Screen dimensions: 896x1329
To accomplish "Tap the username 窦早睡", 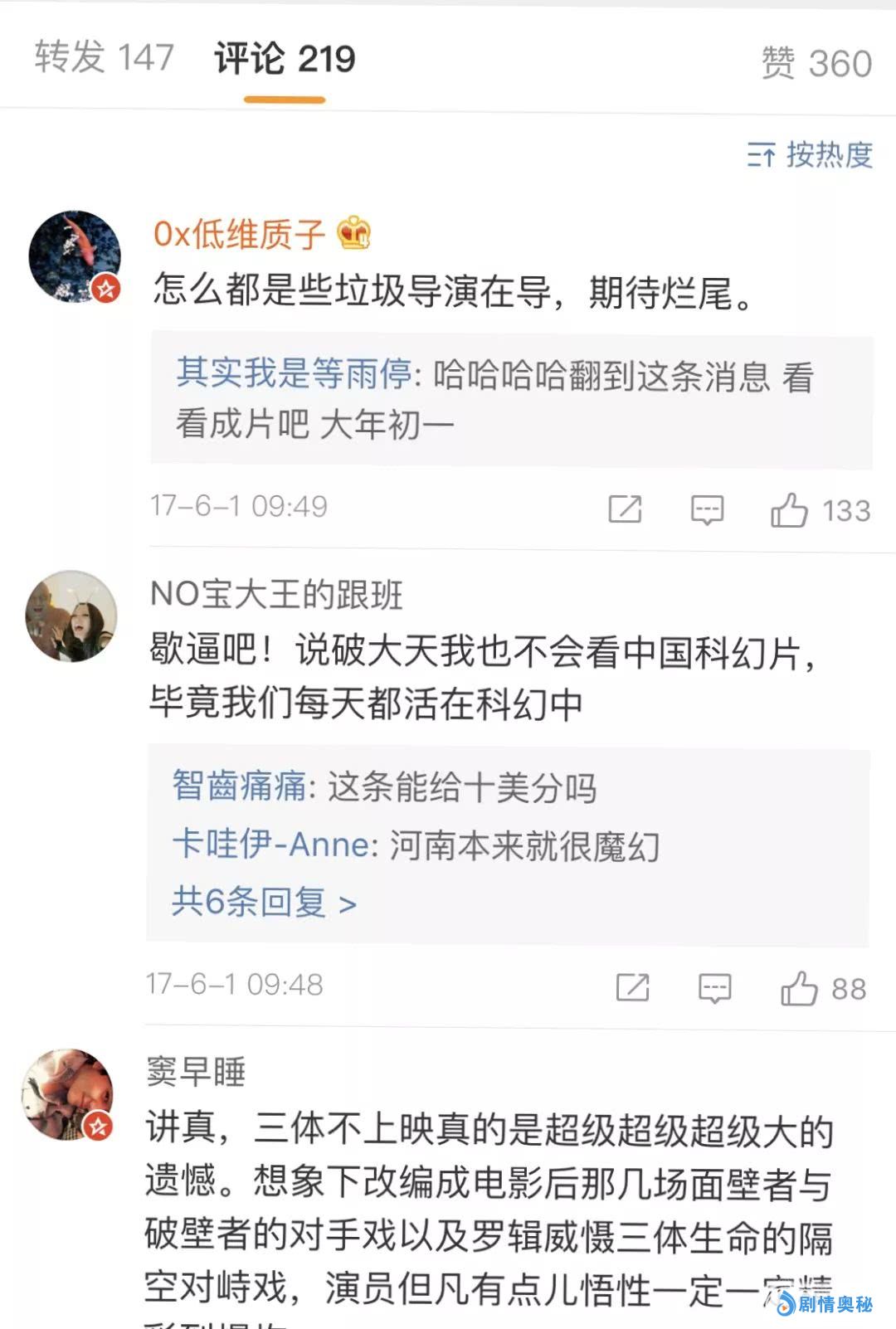I will pyautogui.click(x=196, y=1072).
